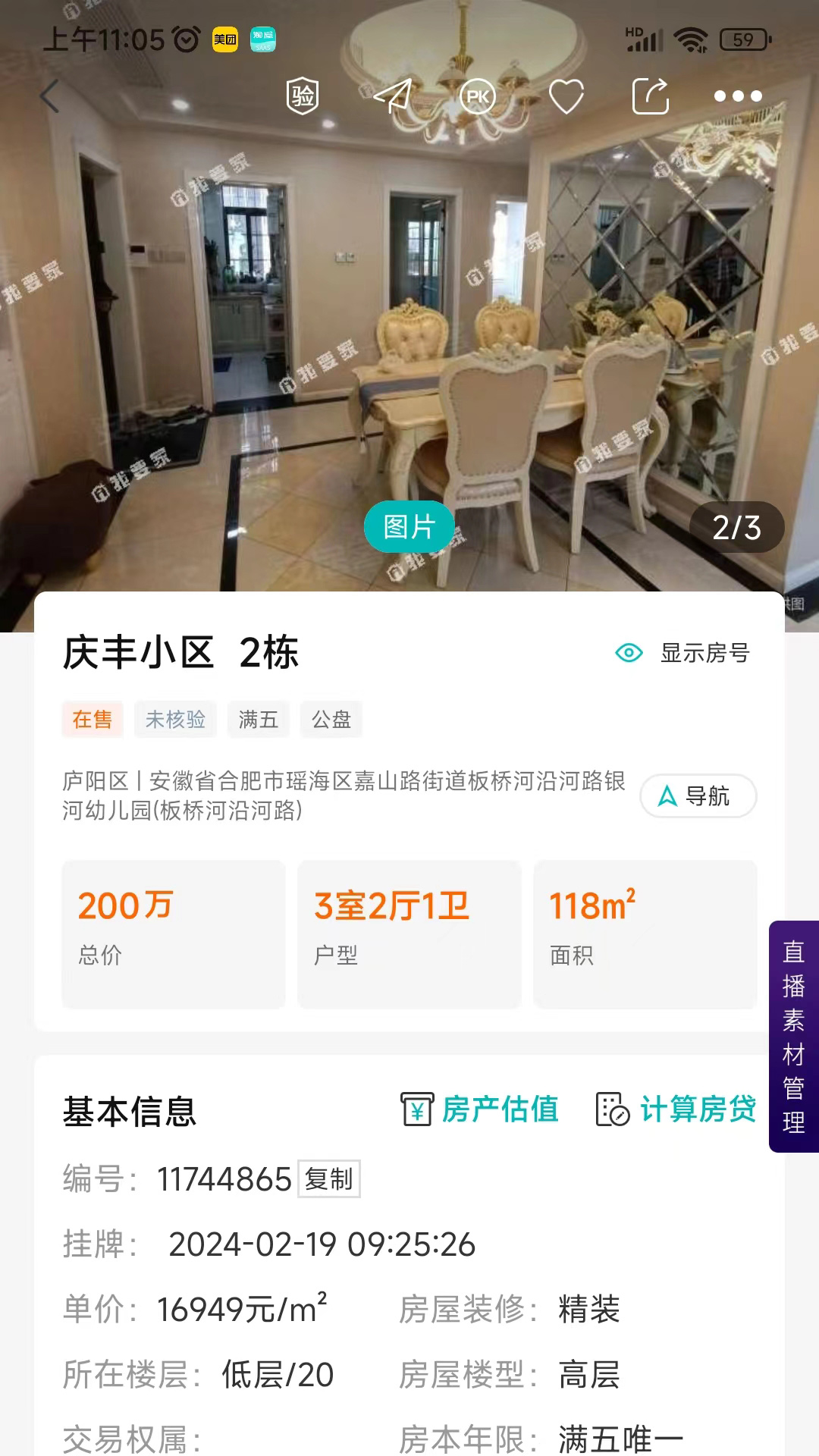This screenshot has height=1456, width=819.
Task: Start navigation with the 导航 button
Action: (x=698, y=796)
